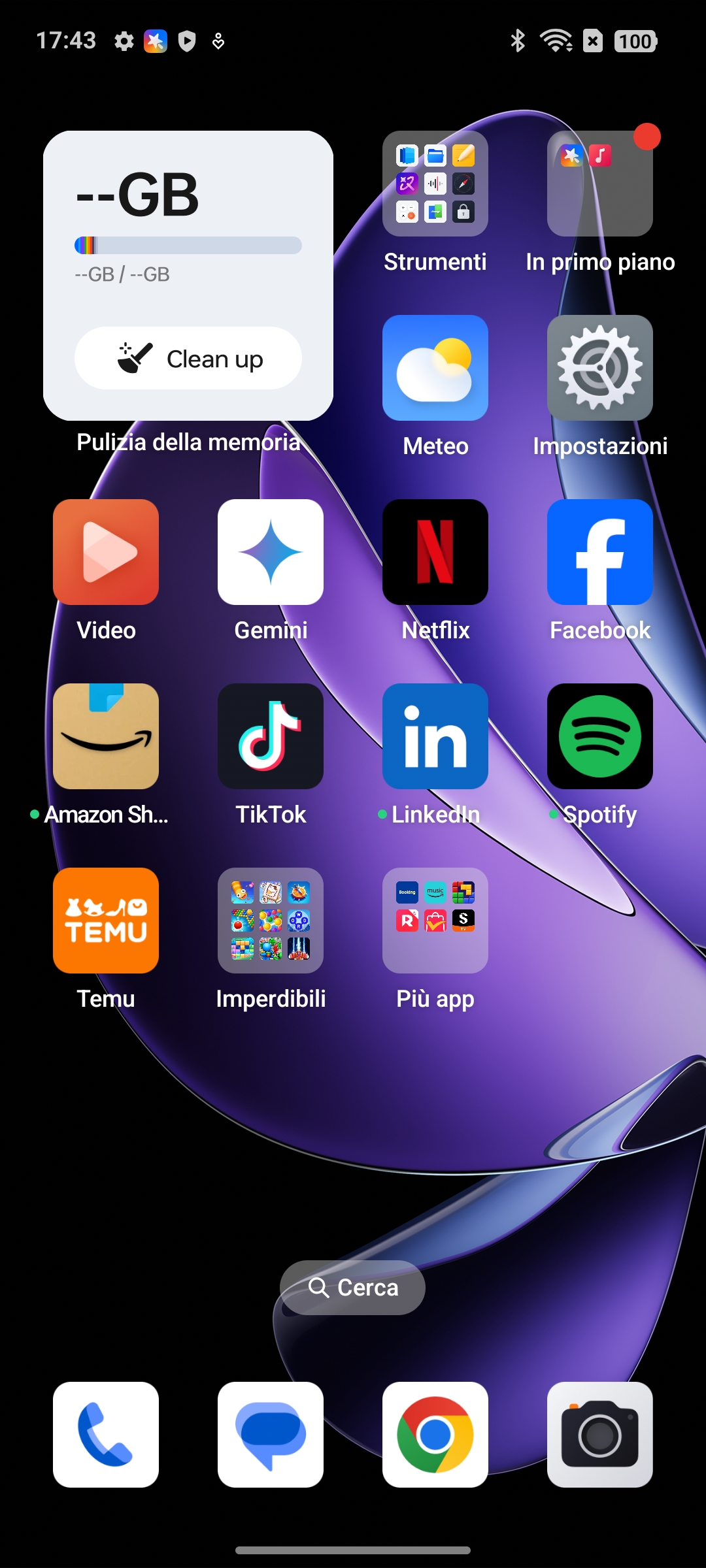
Task: Launch the Meteo weather app
Action: pos(435,368)
